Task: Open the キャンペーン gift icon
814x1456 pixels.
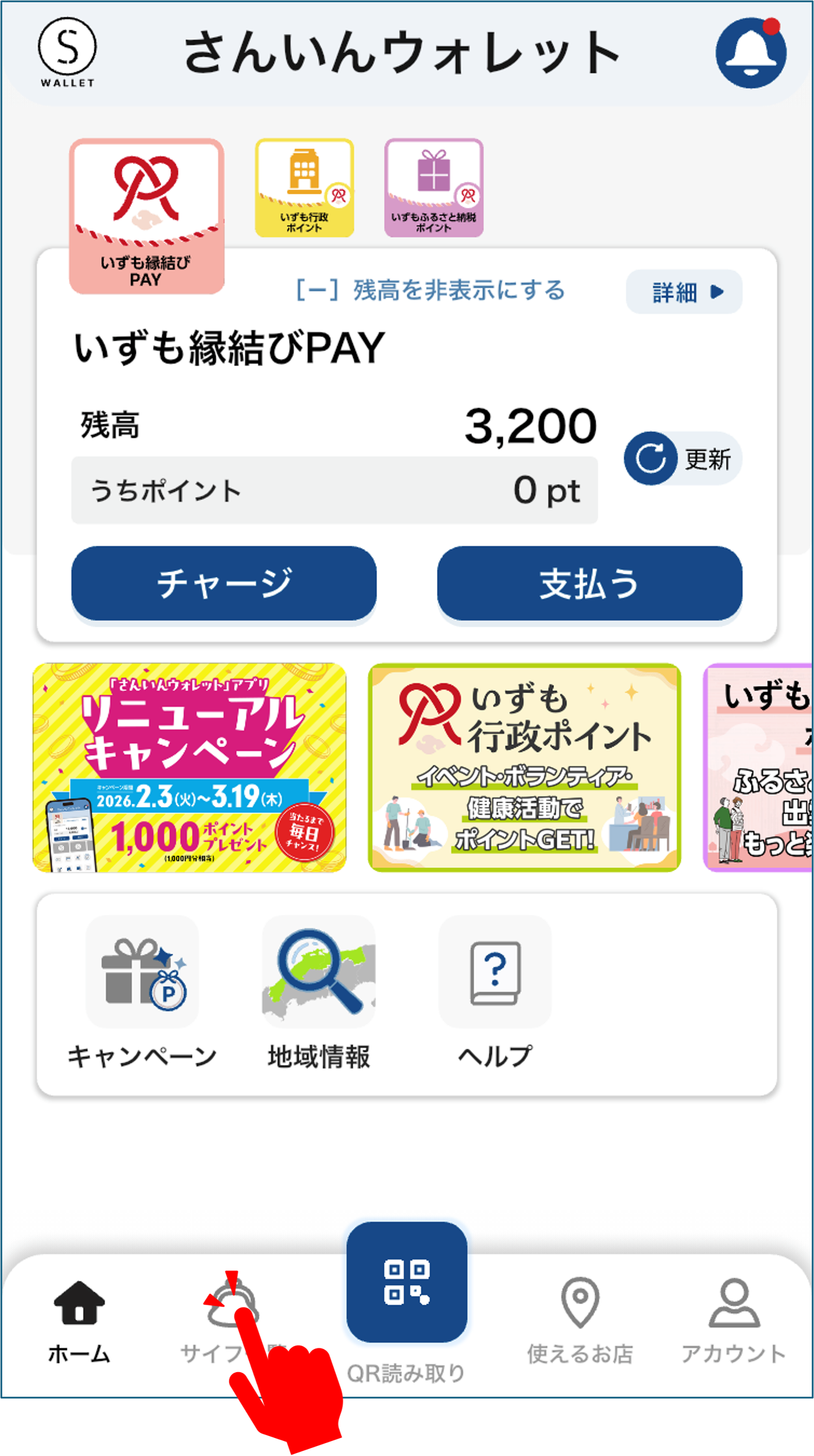Action: click(x=141, y=974)
